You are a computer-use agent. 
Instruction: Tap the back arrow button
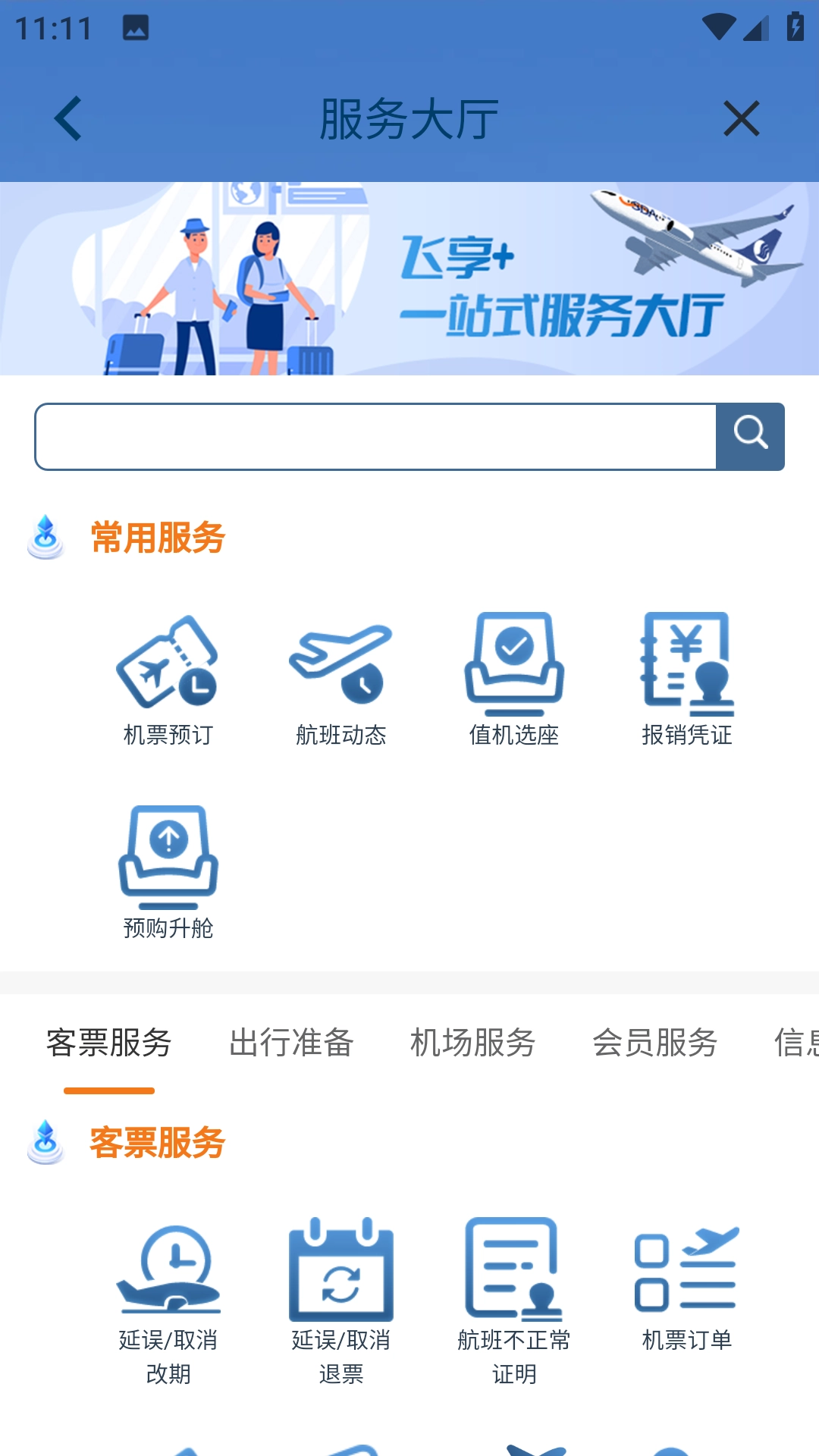[67, 119]
